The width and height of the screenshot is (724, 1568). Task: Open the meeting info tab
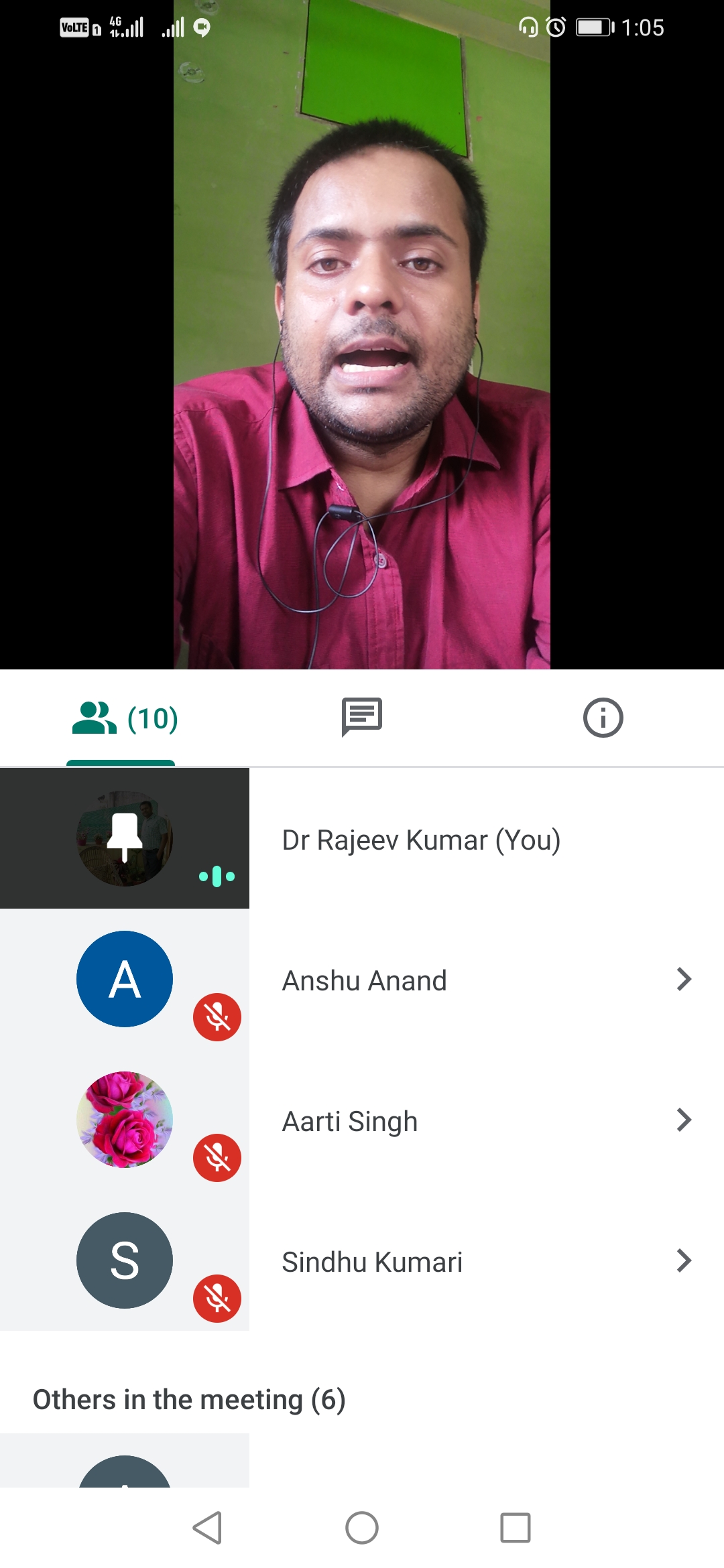(x=603, y=718)
